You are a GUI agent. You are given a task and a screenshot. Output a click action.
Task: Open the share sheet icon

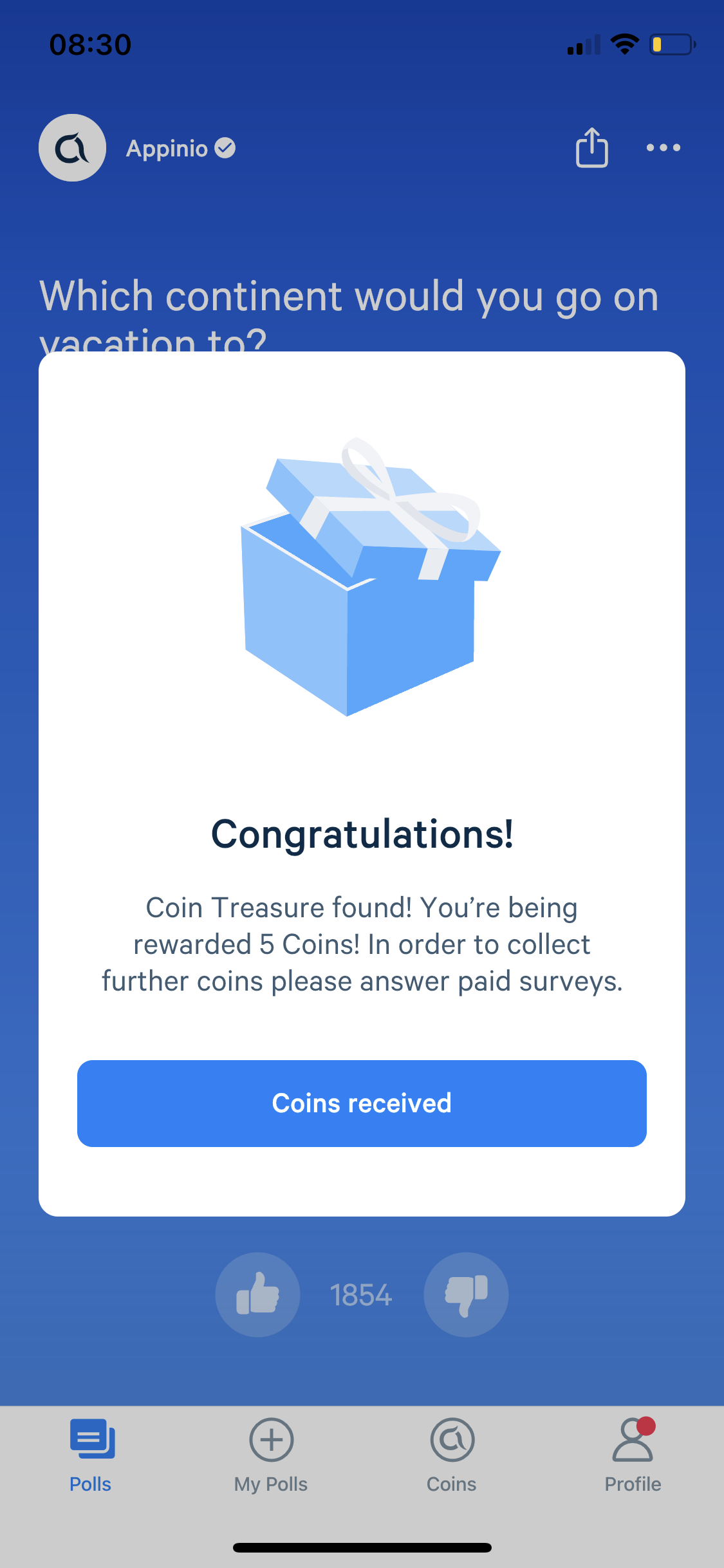591,147
